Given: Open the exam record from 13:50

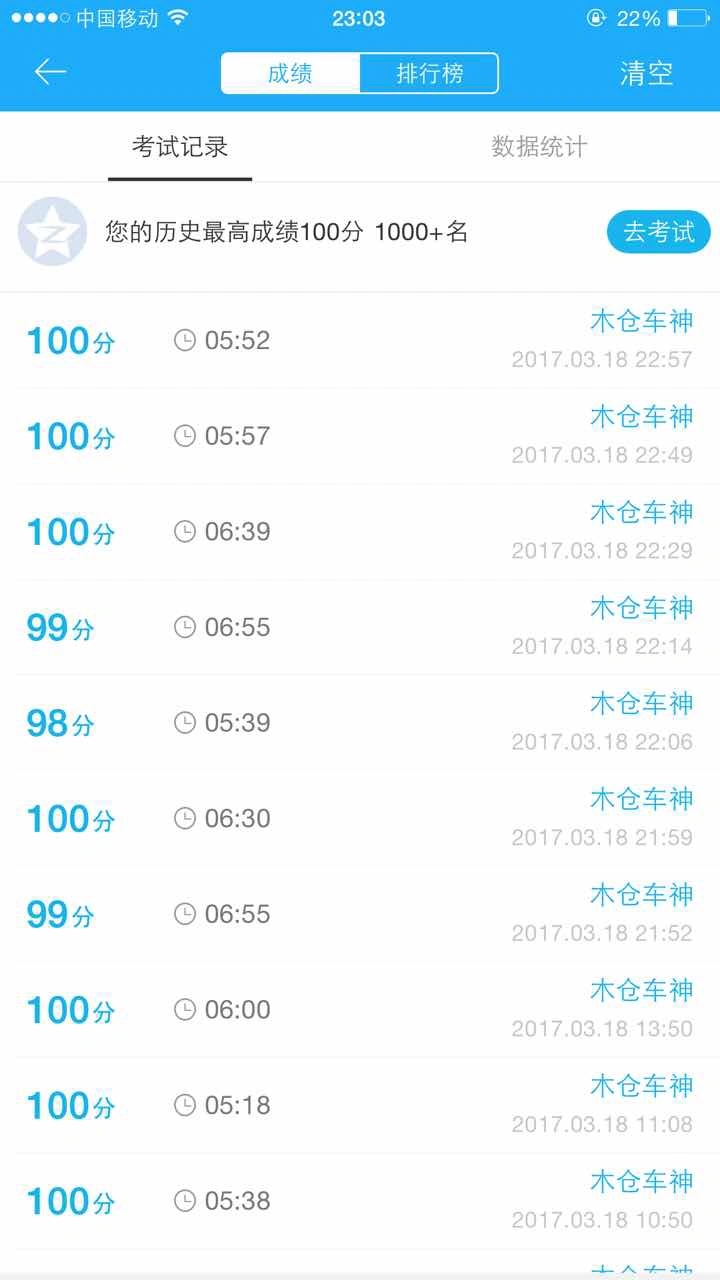Looking at the screenshot, I should [360, 1009].
